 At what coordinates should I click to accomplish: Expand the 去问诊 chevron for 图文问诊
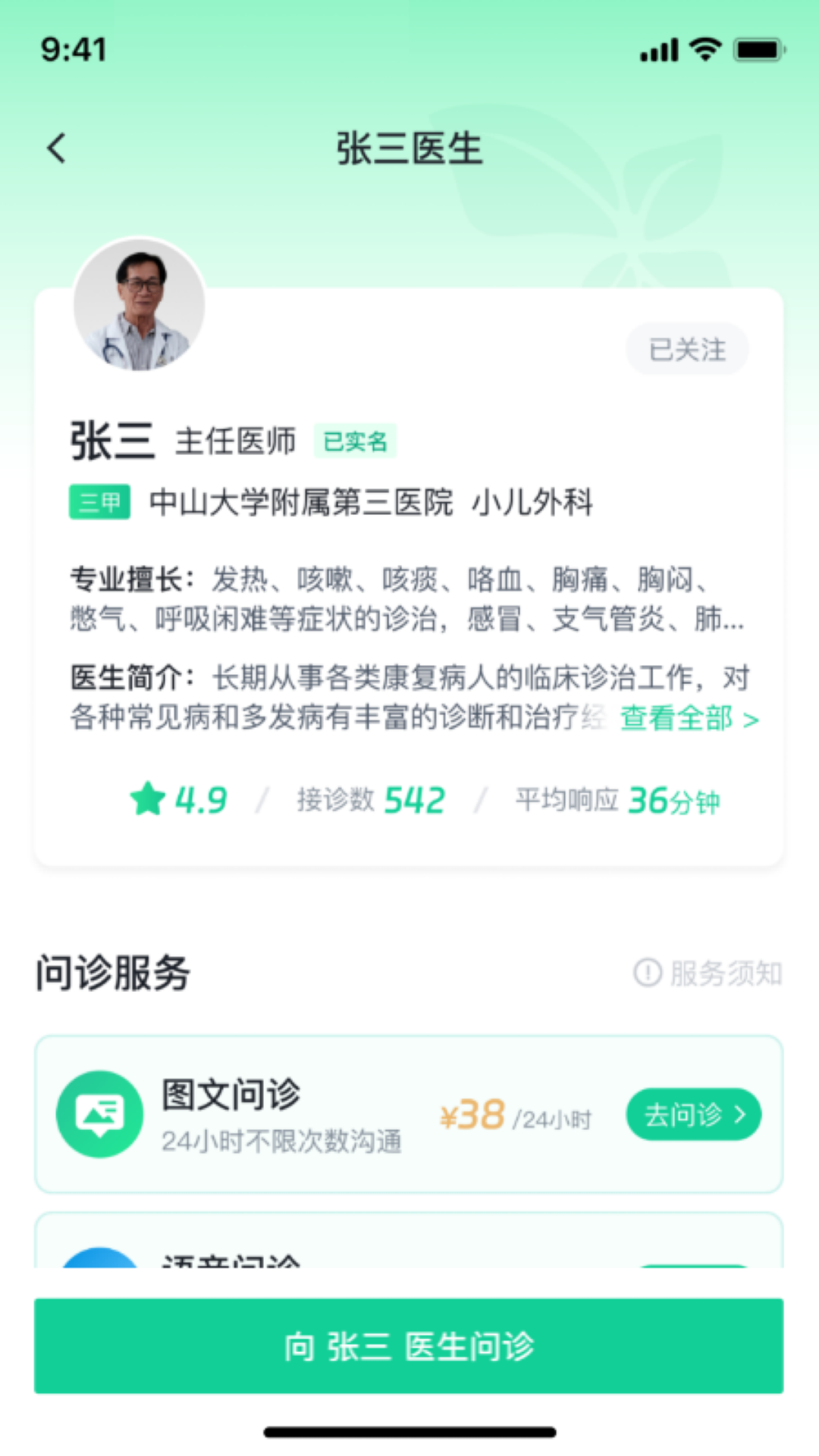tap(739, 1114)
